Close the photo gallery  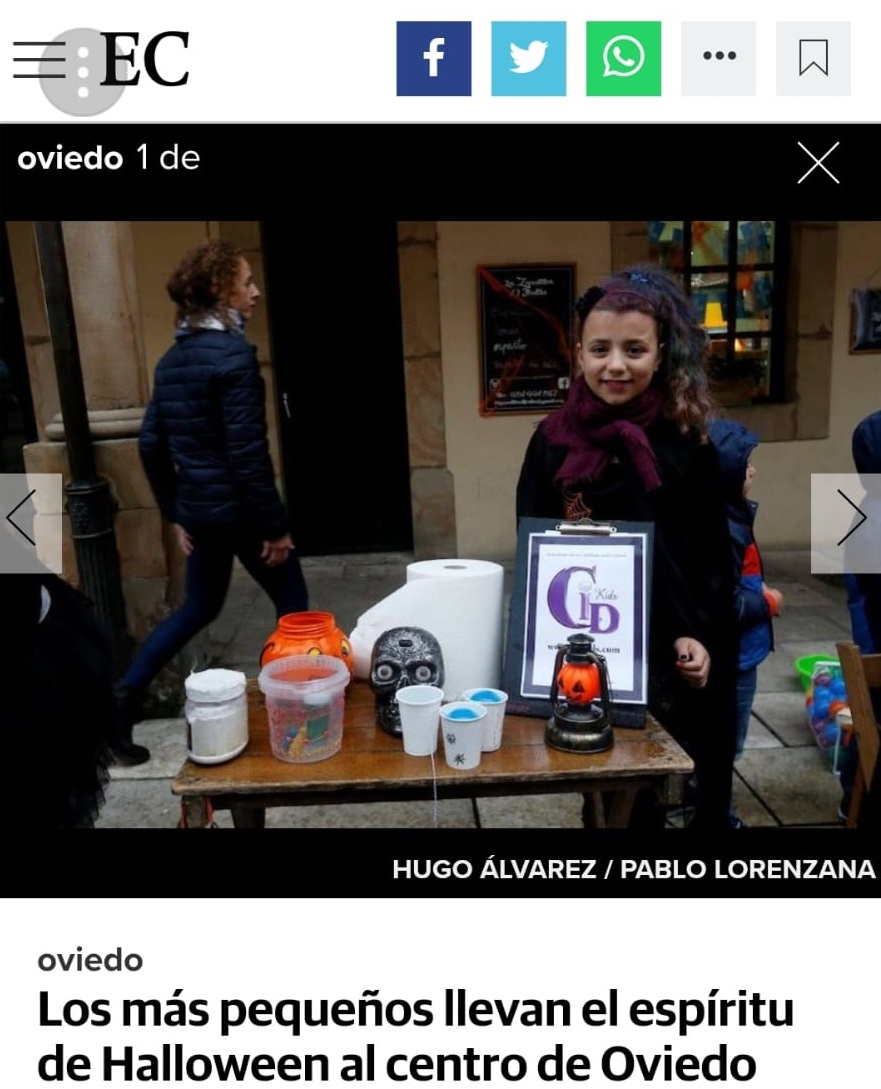coord(818,163)
